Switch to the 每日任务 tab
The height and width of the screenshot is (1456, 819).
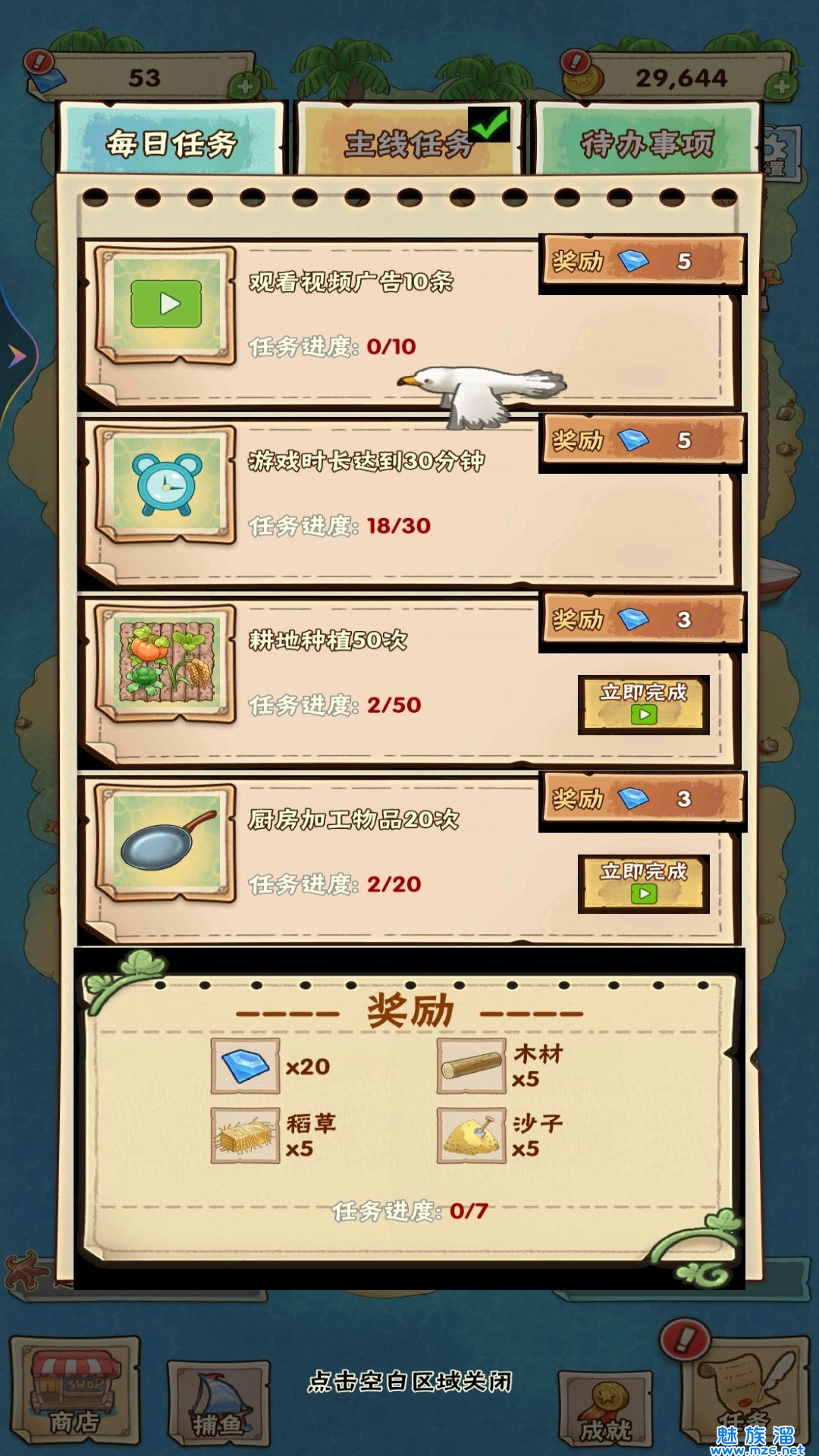[x=172, y=142]
